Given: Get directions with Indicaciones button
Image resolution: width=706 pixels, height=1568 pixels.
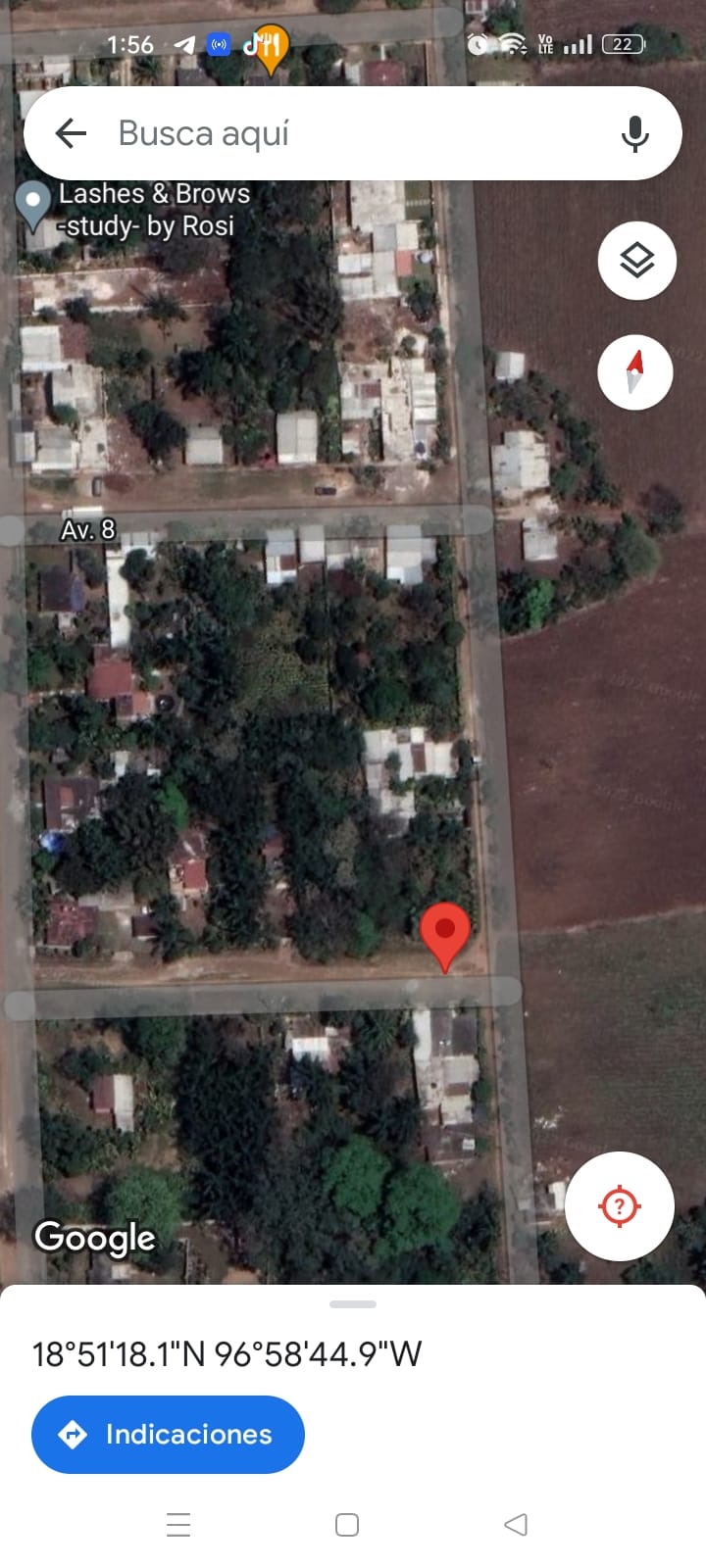Looking at the screenshot, I should coord(168,1435).
